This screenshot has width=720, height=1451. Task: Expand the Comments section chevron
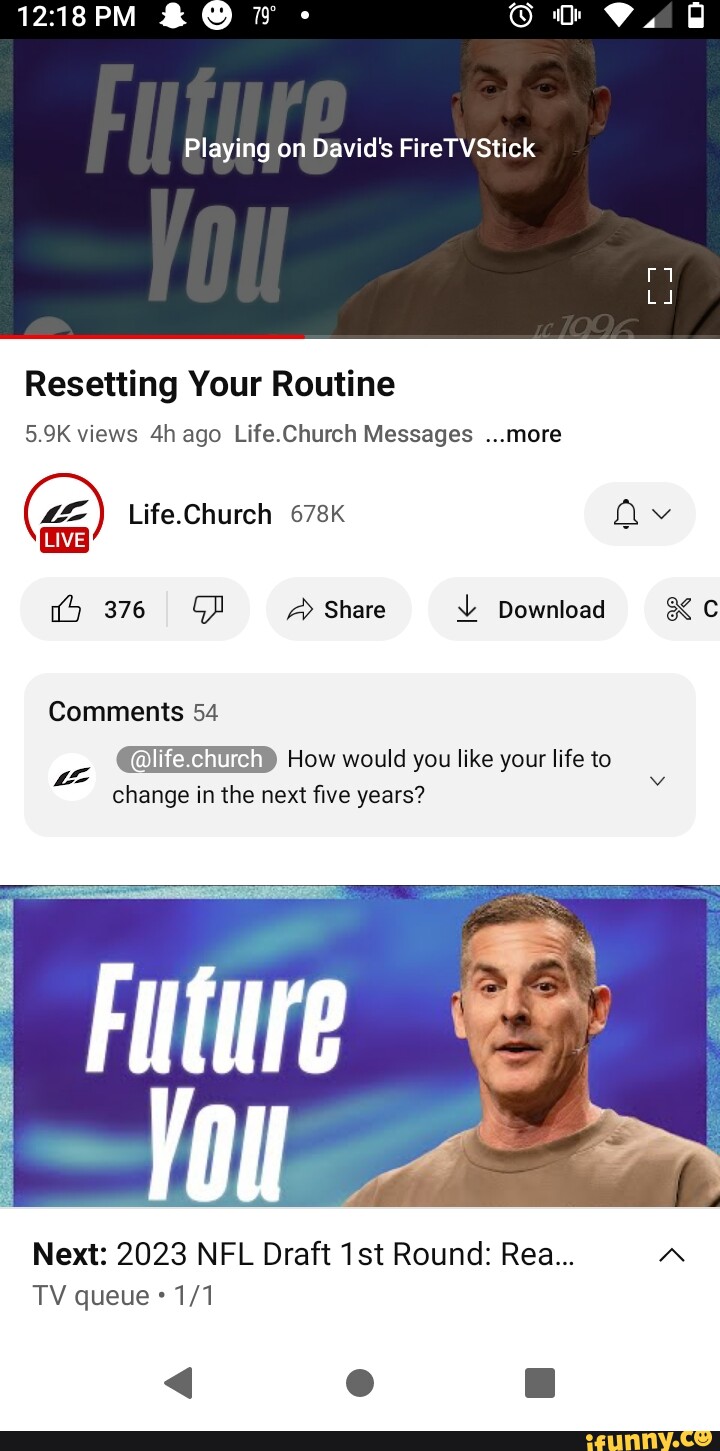click(x=658, y=780)
